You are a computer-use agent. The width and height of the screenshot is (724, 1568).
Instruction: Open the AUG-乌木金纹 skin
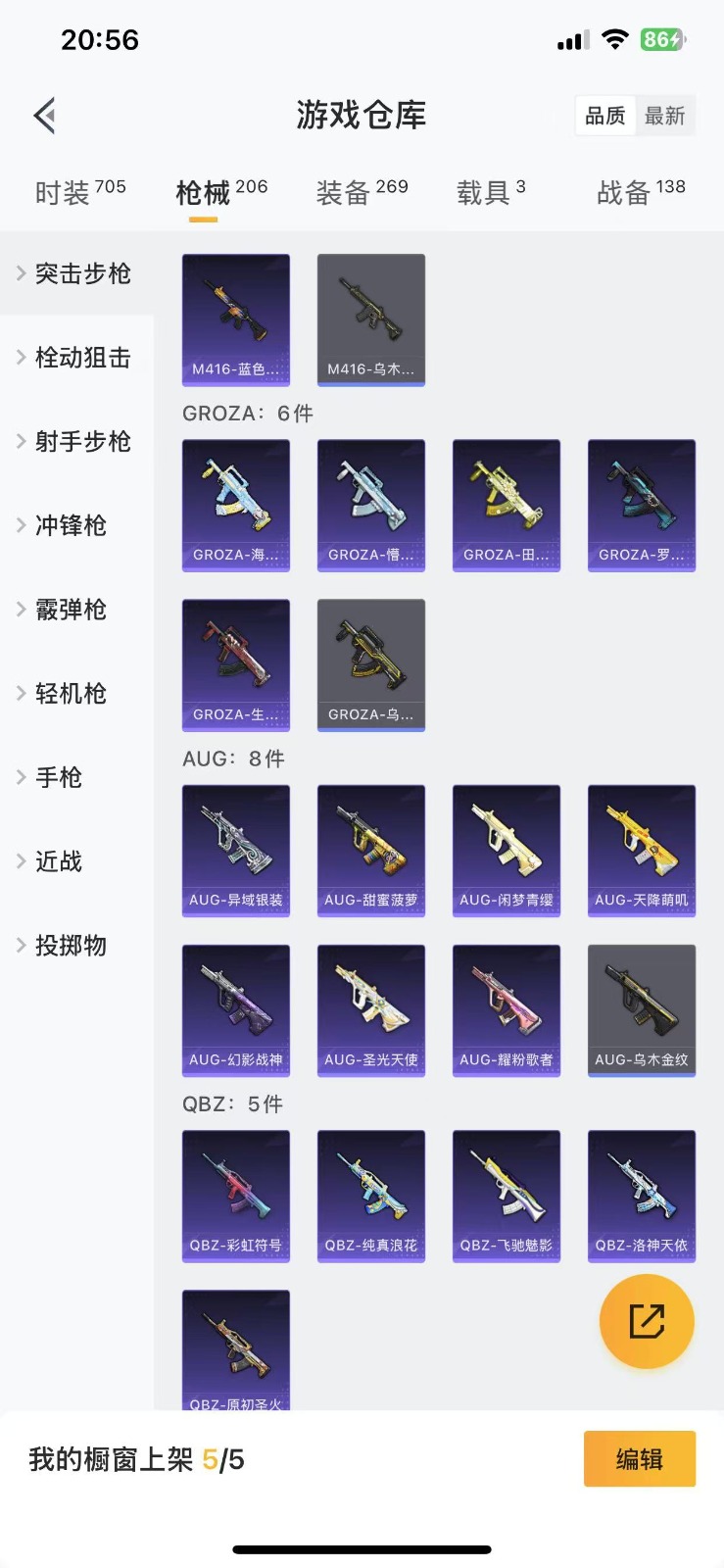pos(642,1009)
